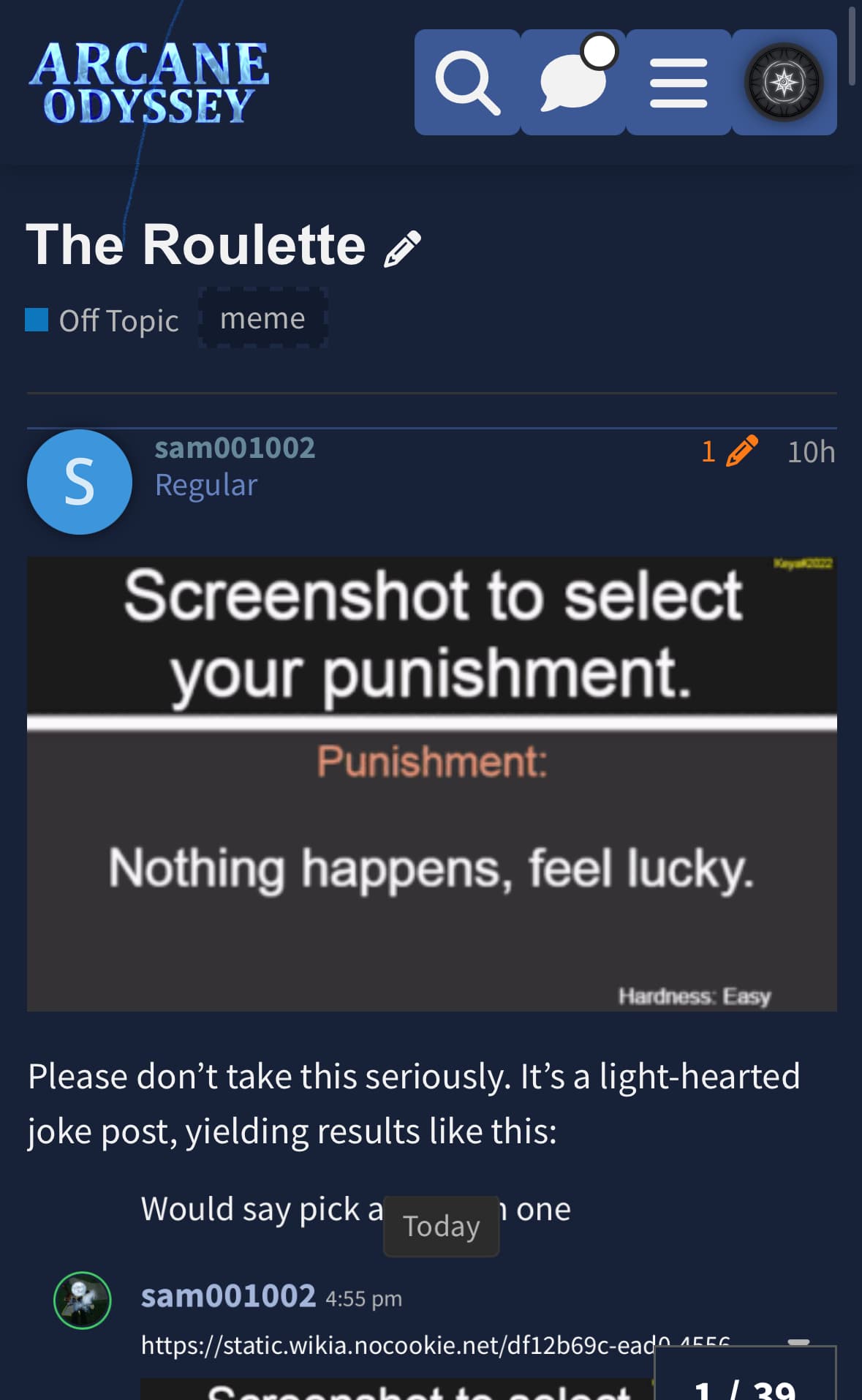The width and height of the screenshot is (862, 1400).
Task: Go to the Arcane Odyssey forum home
Action: (149, 82)
